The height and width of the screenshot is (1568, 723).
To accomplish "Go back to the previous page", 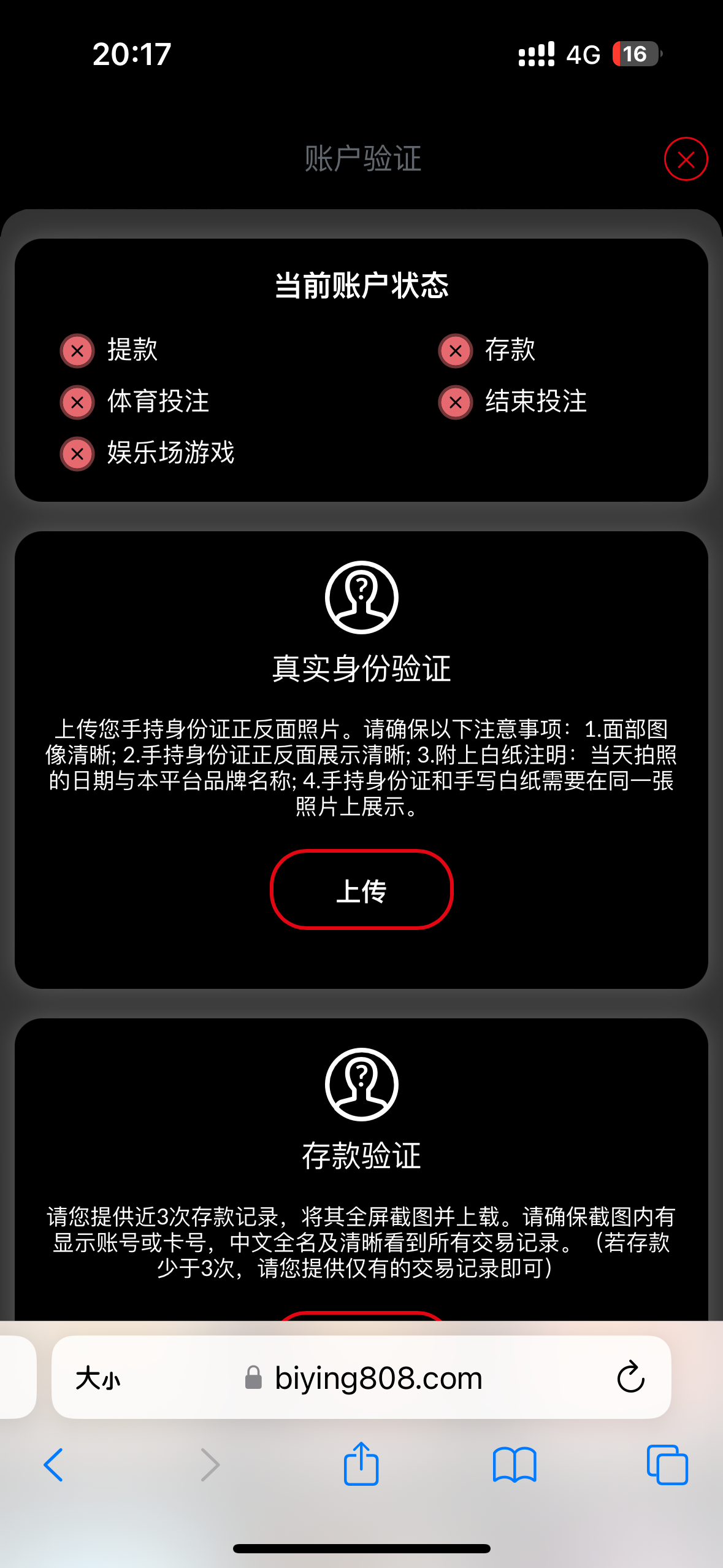I will tap(54, 1465).
